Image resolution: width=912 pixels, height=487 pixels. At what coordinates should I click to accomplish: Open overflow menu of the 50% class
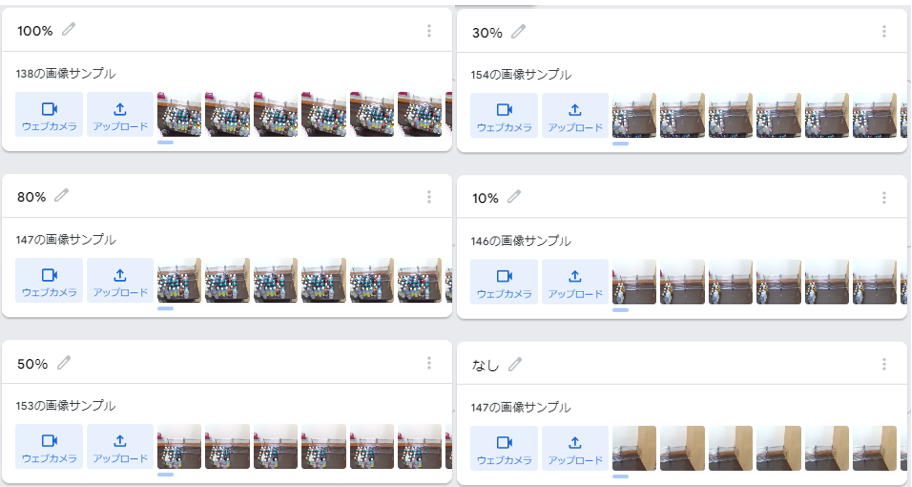(429, 363)
